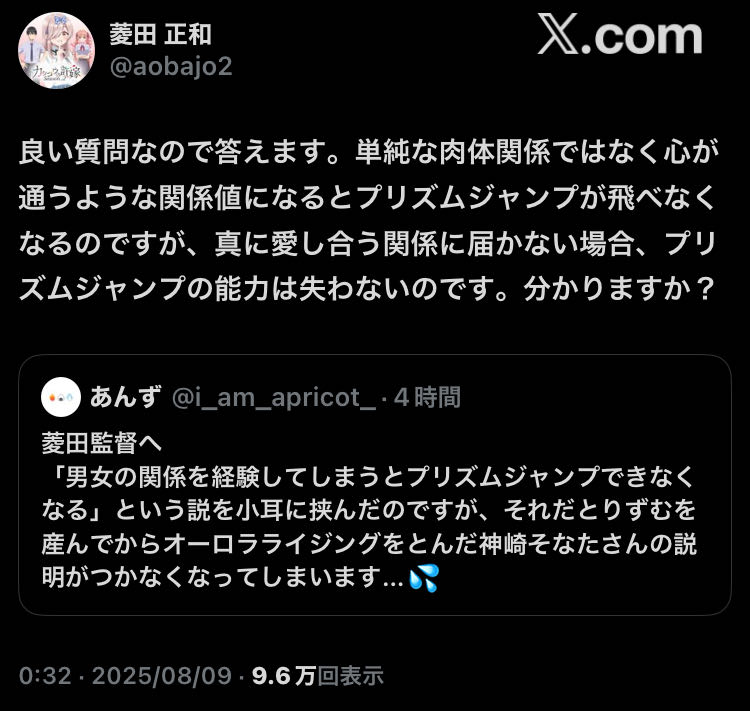This screenshot has height=711, width=750.
Task: View あんず's profile from the avatar
Action: [x=60, y=397]
